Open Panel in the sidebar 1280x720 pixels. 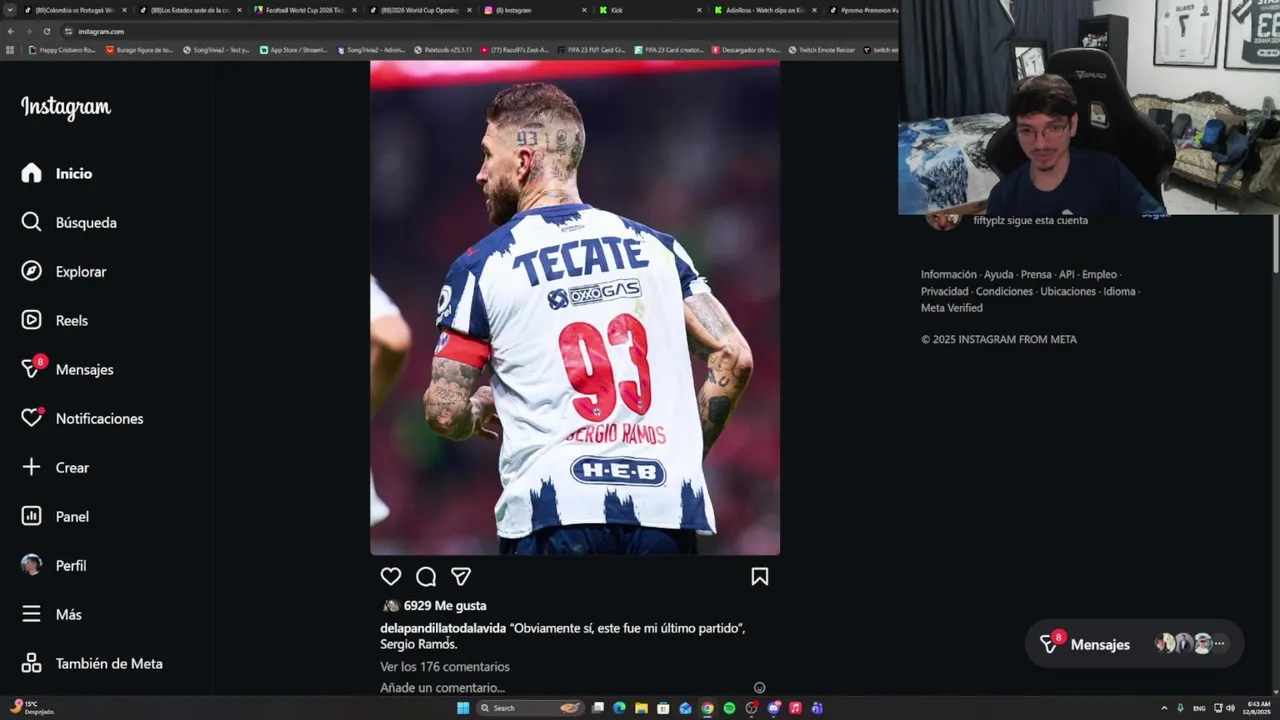(71, 516)
